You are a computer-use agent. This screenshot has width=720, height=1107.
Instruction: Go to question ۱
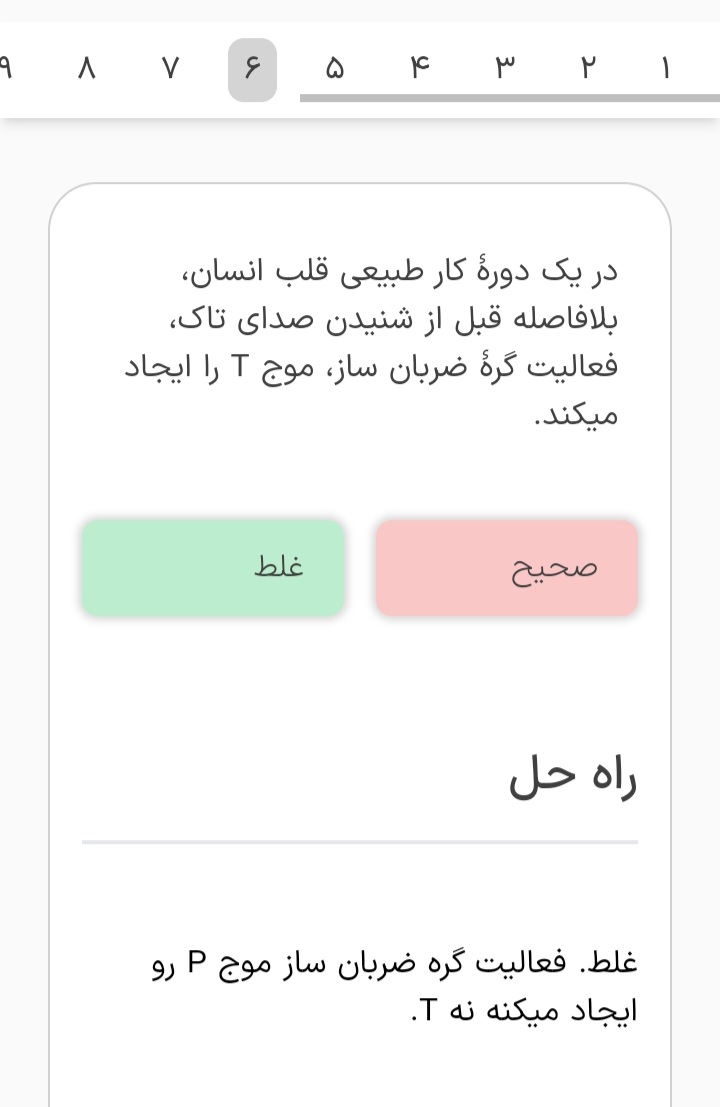coord(665,69)
